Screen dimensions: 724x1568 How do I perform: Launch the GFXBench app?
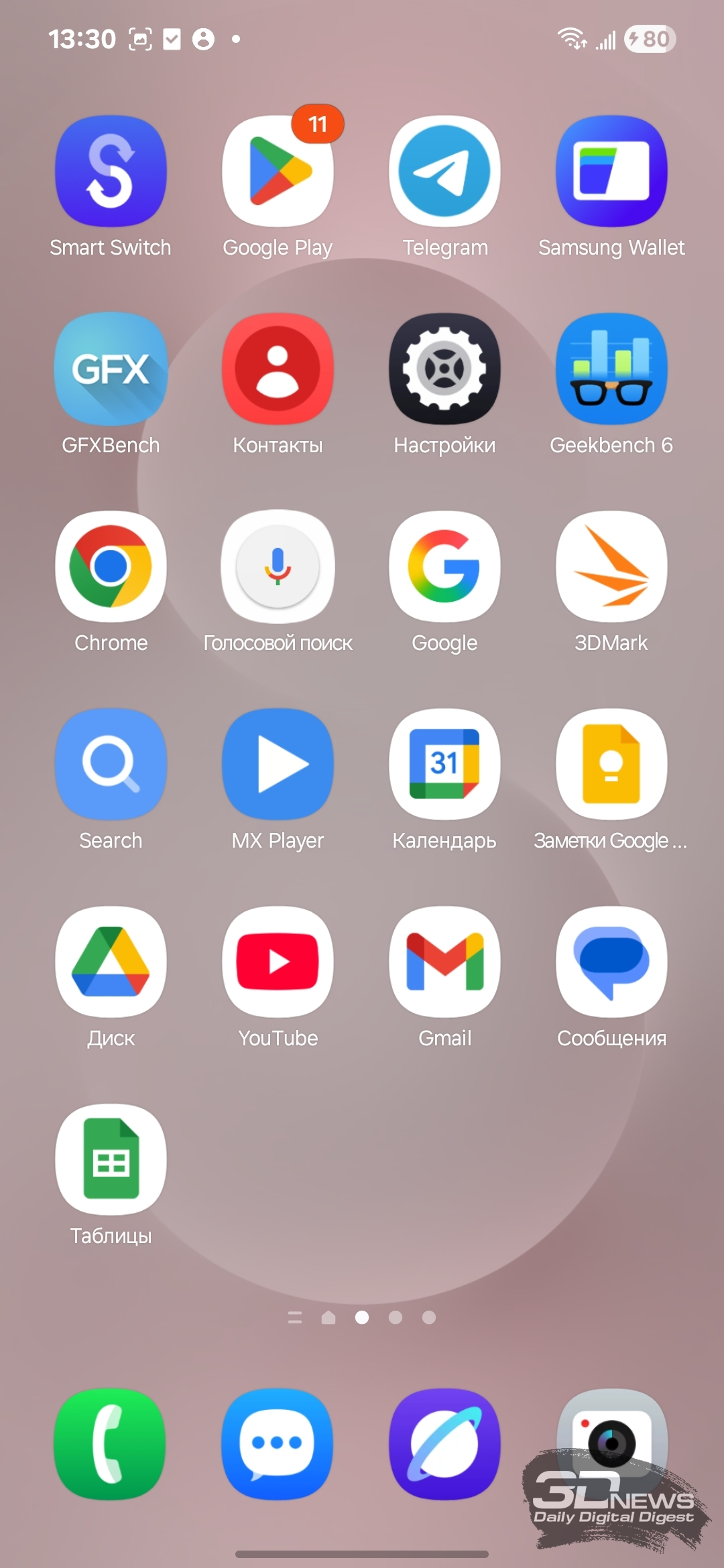pyautogui.click(x=111, y=369)
